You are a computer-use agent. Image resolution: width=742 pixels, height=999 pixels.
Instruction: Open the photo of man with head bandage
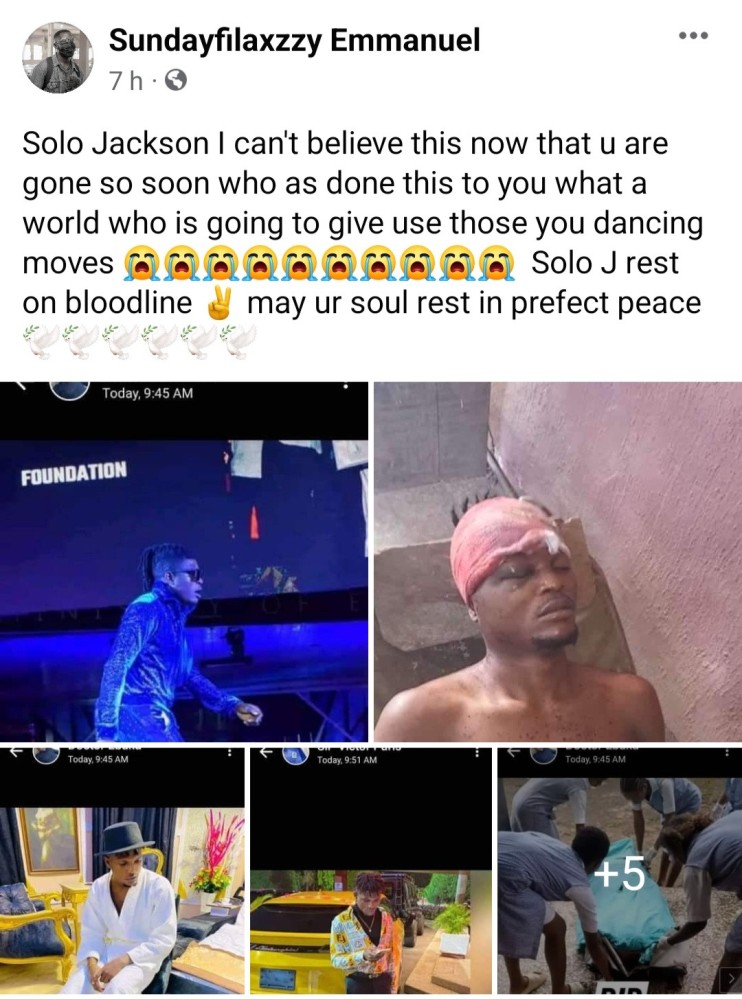click(x=558, y=562)
